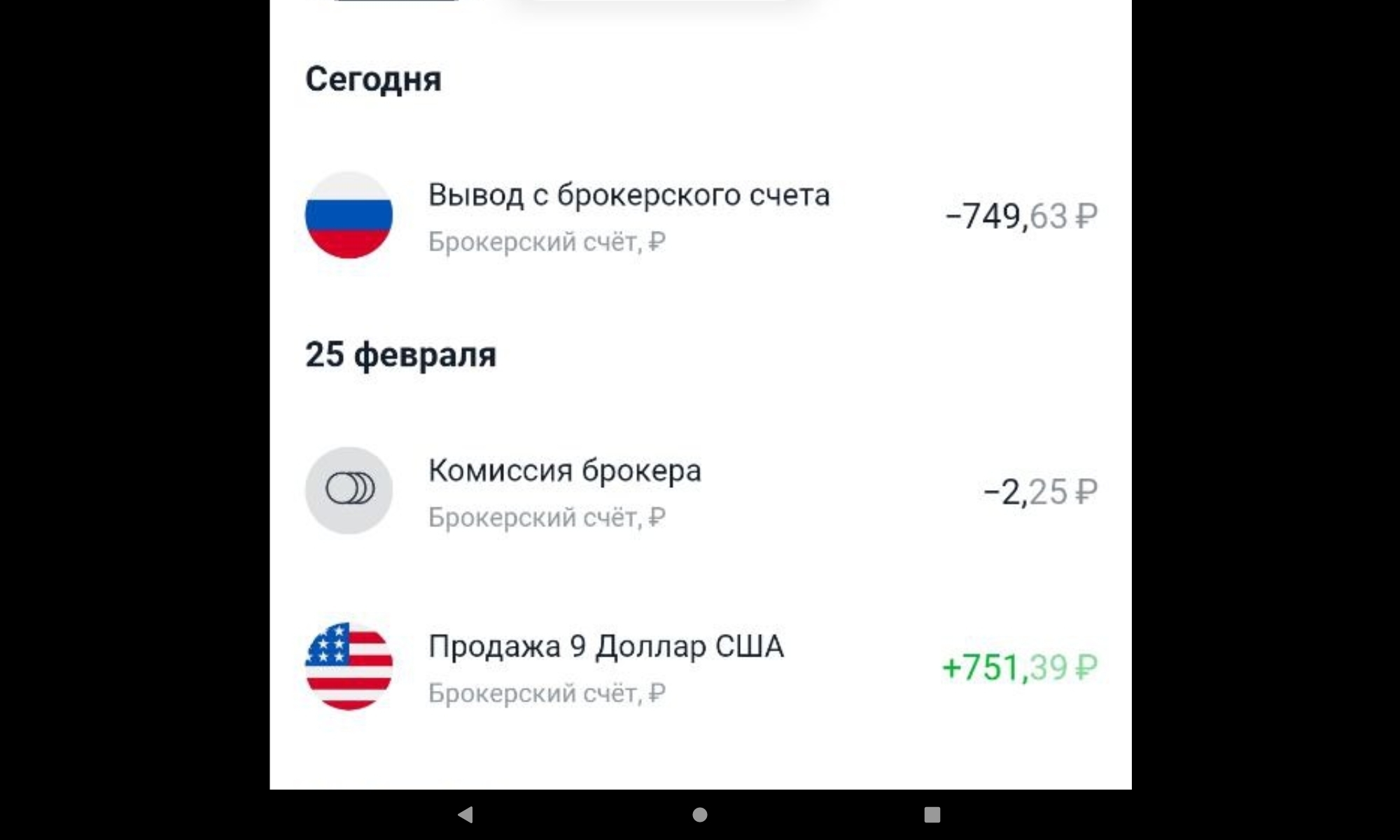View the broker commission transaction details
The image size is (1400, 840).
[564, 491]
